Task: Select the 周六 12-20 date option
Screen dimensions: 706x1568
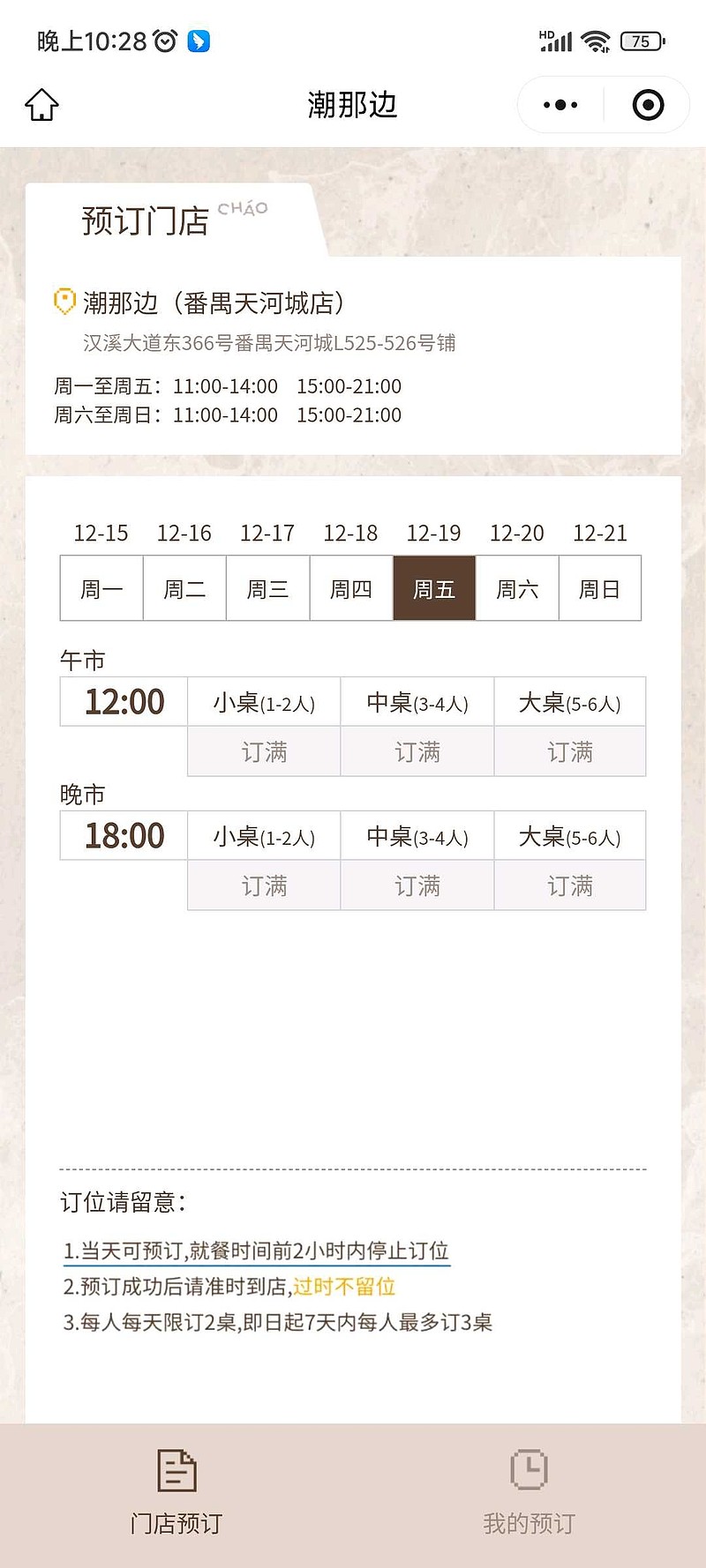Action: (517, 588)
